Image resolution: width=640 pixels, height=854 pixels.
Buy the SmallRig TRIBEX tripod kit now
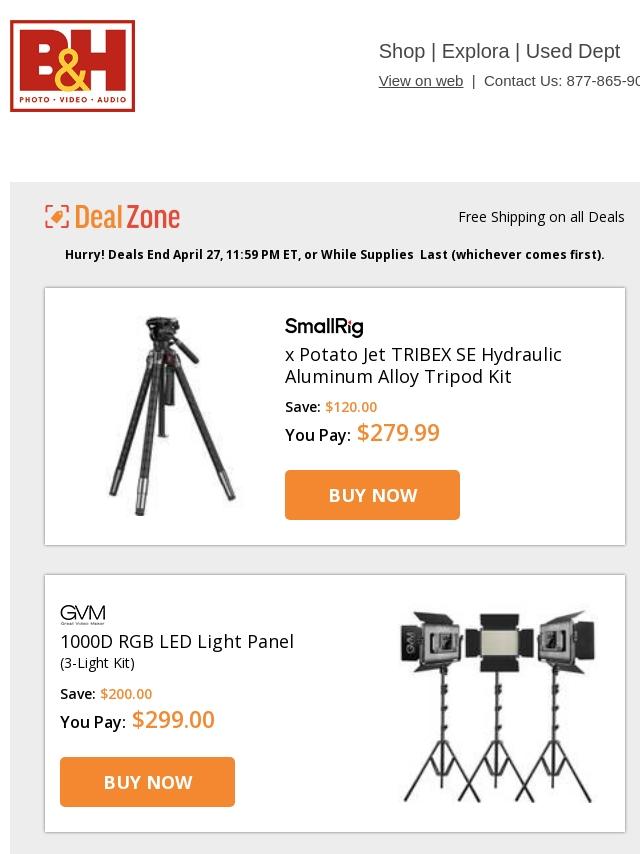coord(372,495)
